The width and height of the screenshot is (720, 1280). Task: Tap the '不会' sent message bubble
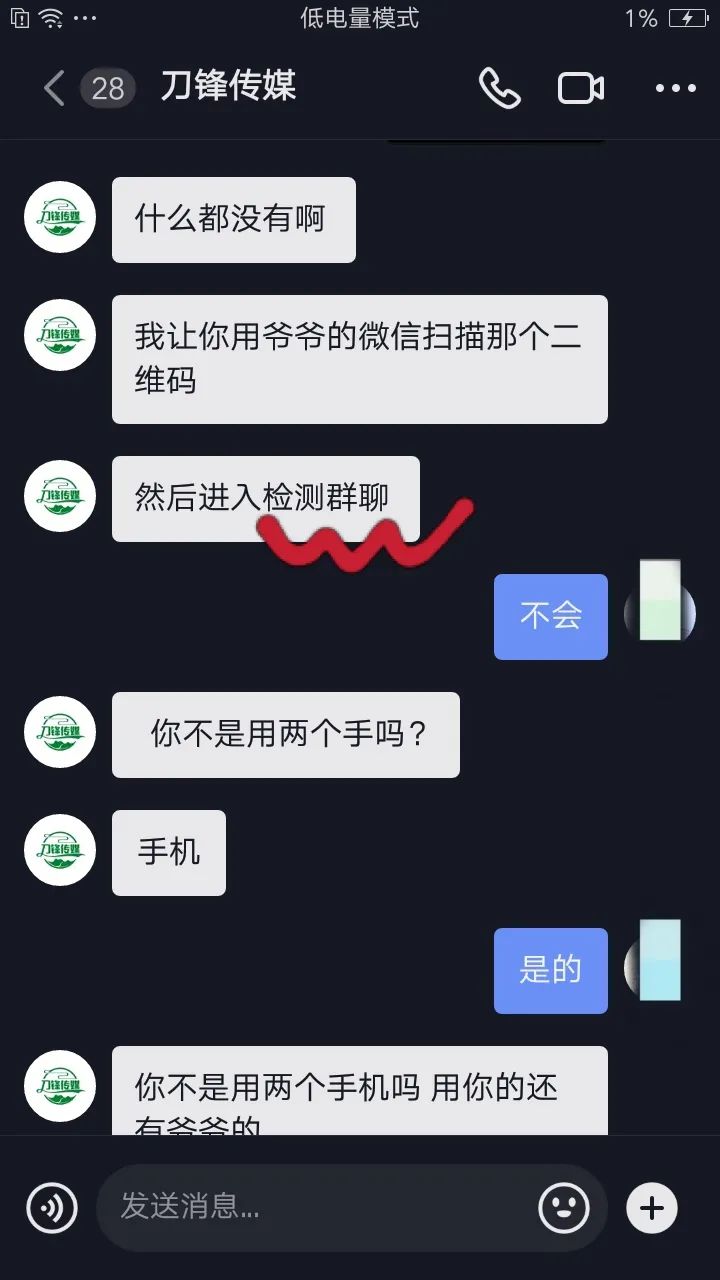[x=550, y=616]
